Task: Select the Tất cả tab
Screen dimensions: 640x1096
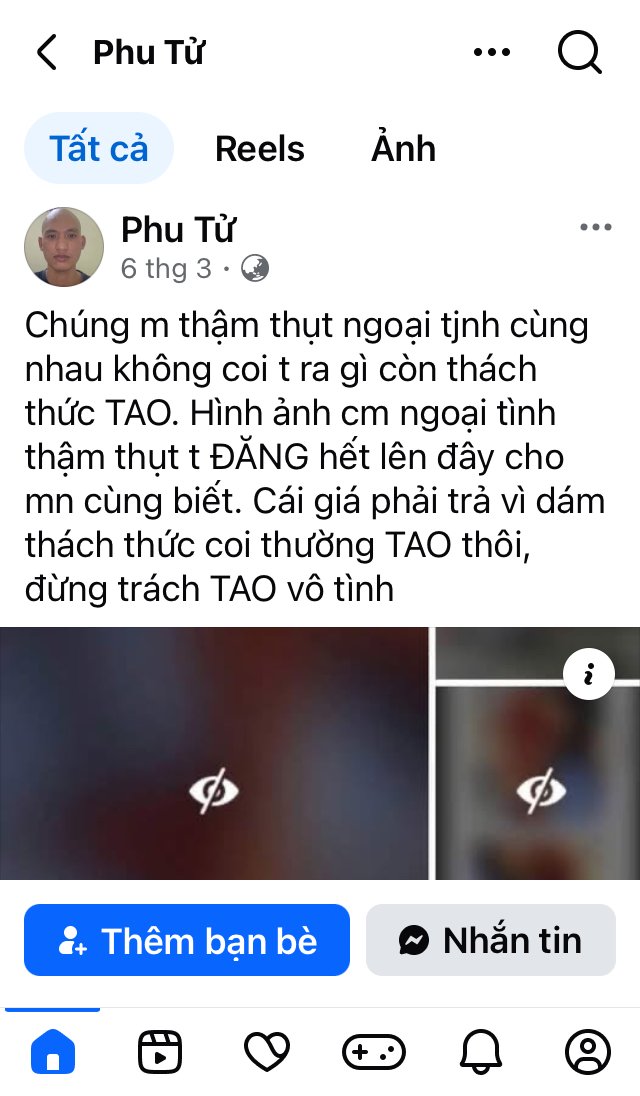Action: [x=99, y=149]
